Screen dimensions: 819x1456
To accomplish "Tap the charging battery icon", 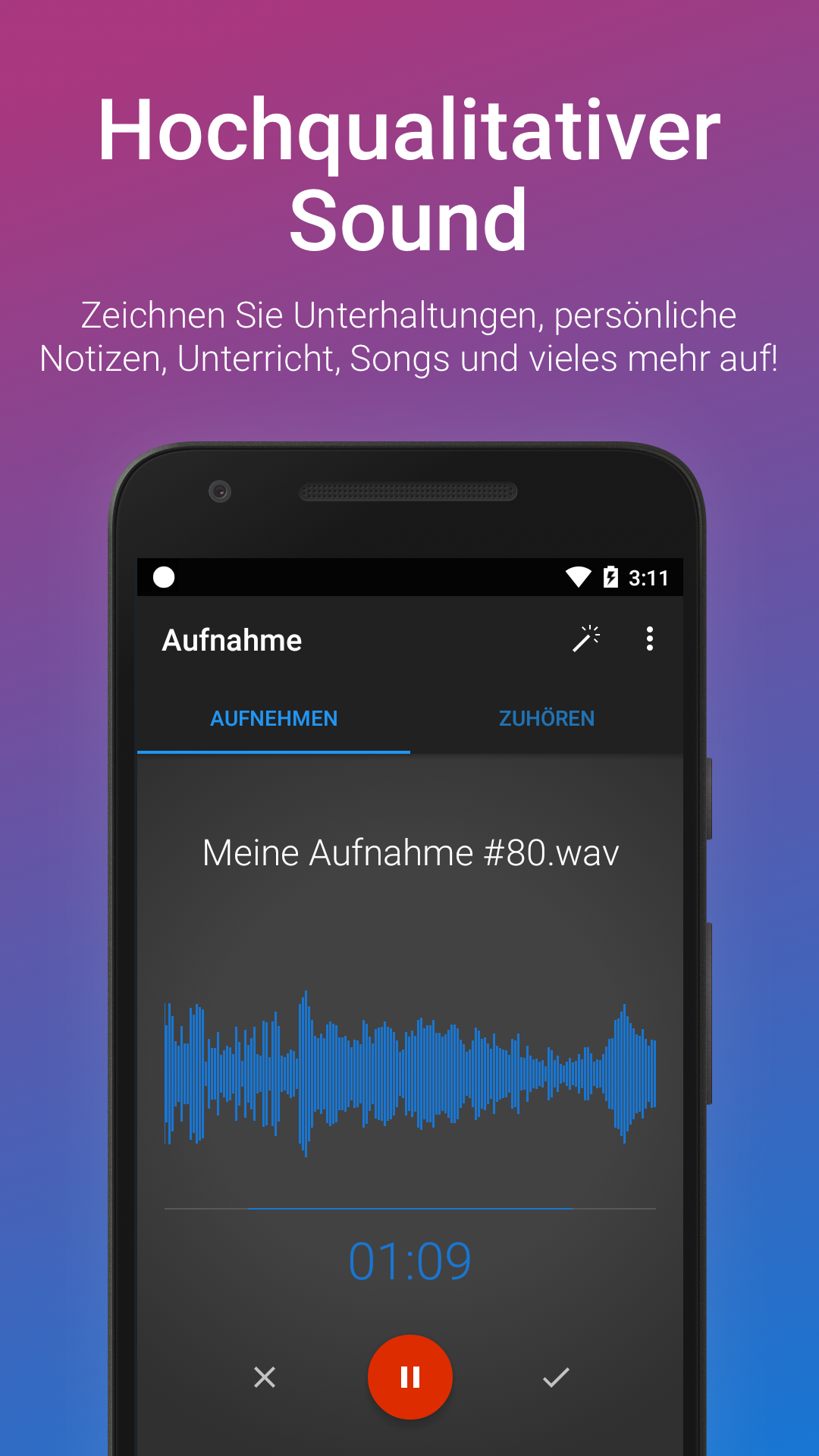I will point(611,577).
